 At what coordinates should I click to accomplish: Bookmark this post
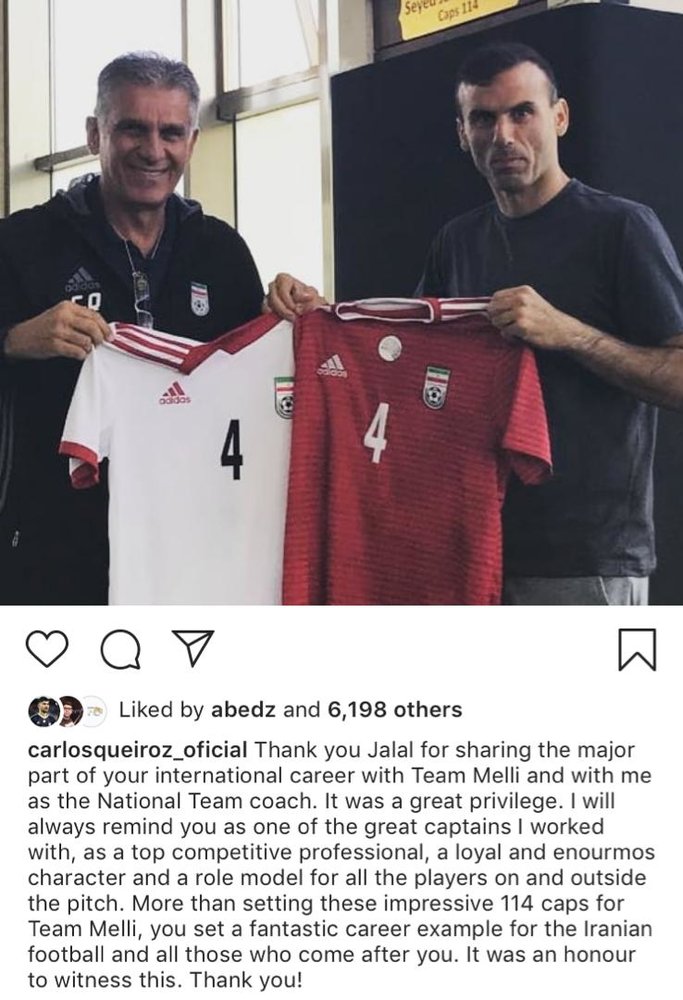point(637,650)
